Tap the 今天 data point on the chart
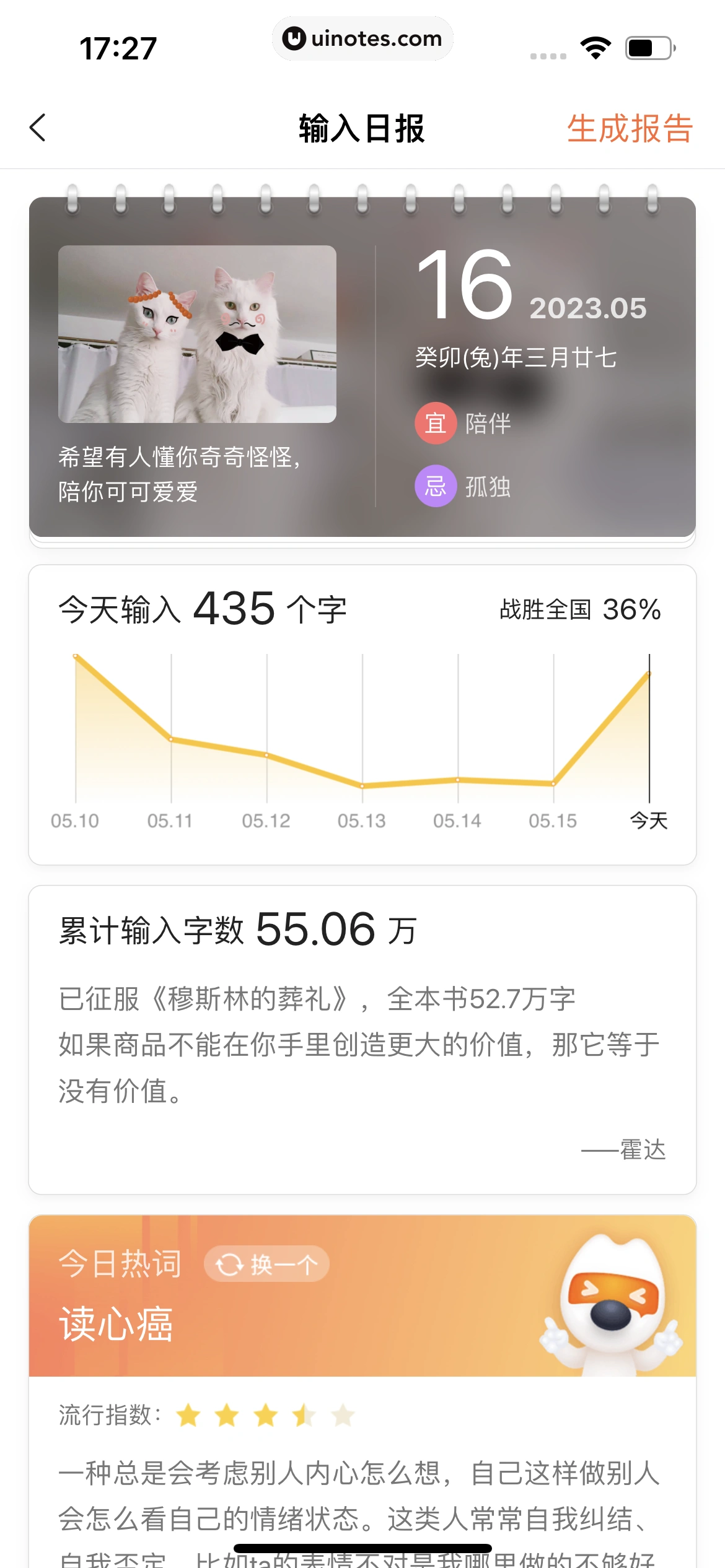The height and width of the screenshot is (1568, 725). pyautogui.click(x=648, y=674)
